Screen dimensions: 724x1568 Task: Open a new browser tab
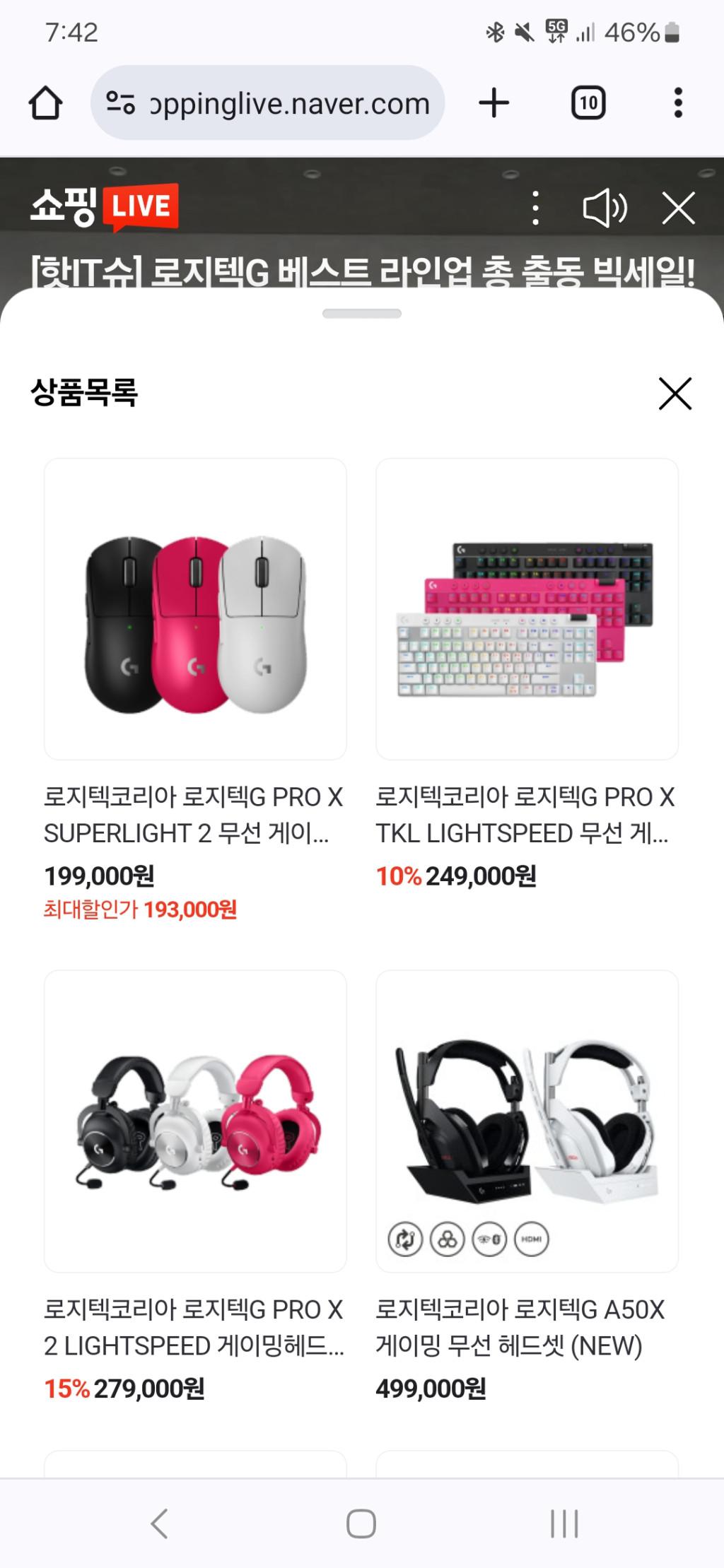[x=494, y=103]
